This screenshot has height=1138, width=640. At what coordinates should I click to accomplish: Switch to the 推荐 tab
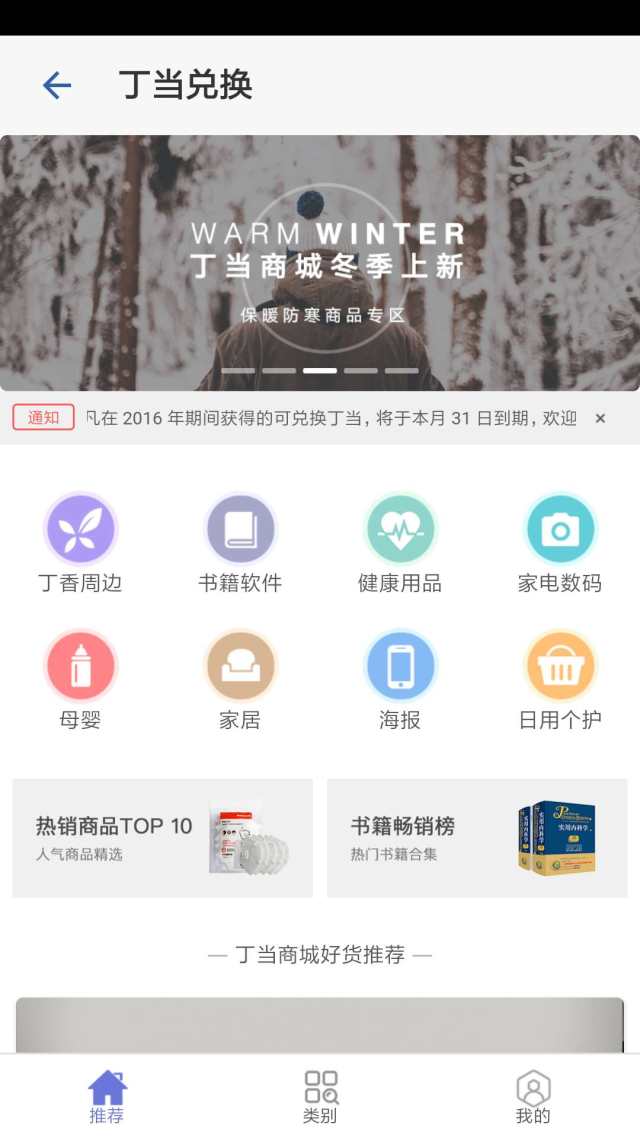pyautogui.click(x=107, y=1097)
